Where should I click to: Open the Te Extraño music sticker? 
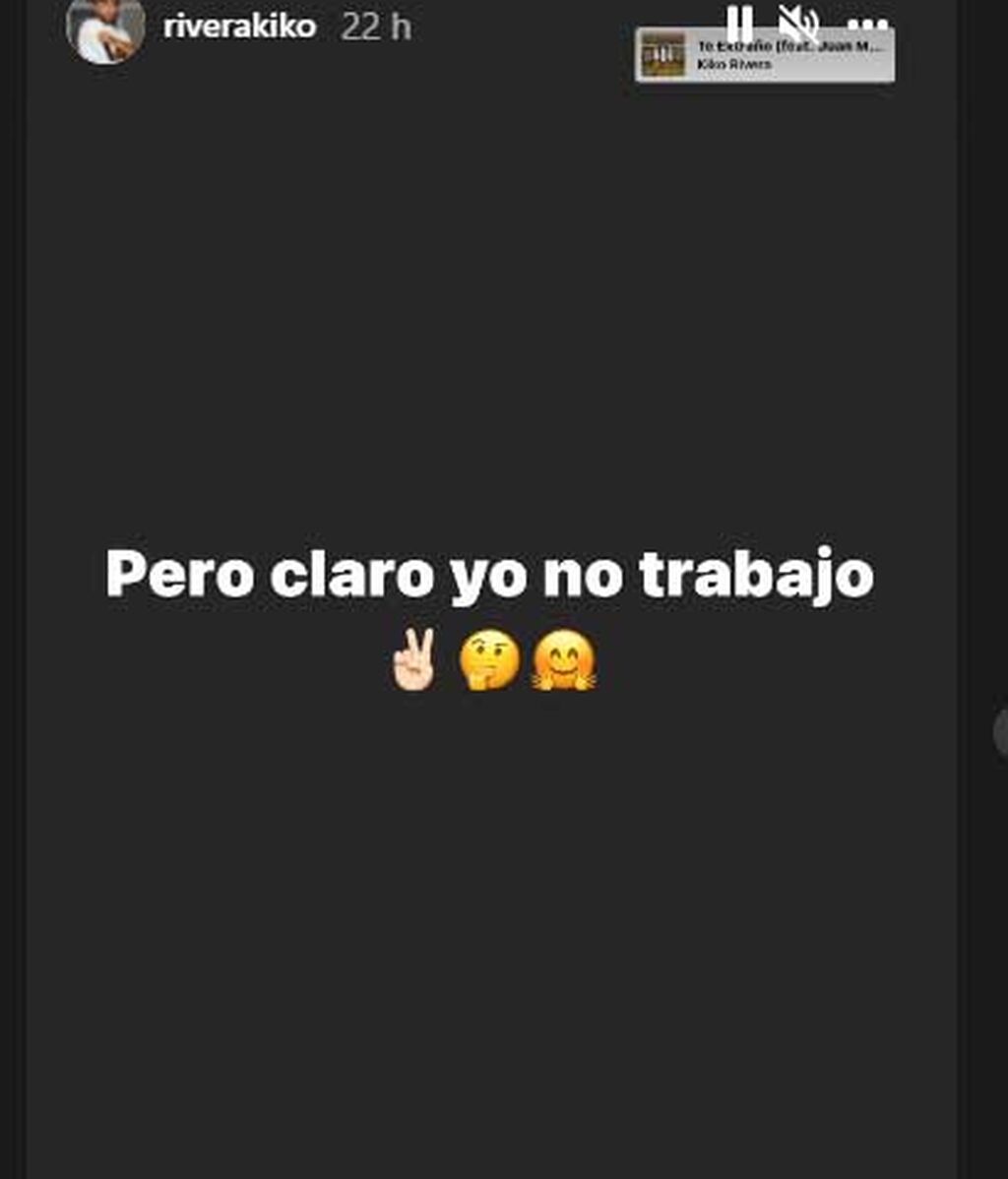[x=765, y=57]
